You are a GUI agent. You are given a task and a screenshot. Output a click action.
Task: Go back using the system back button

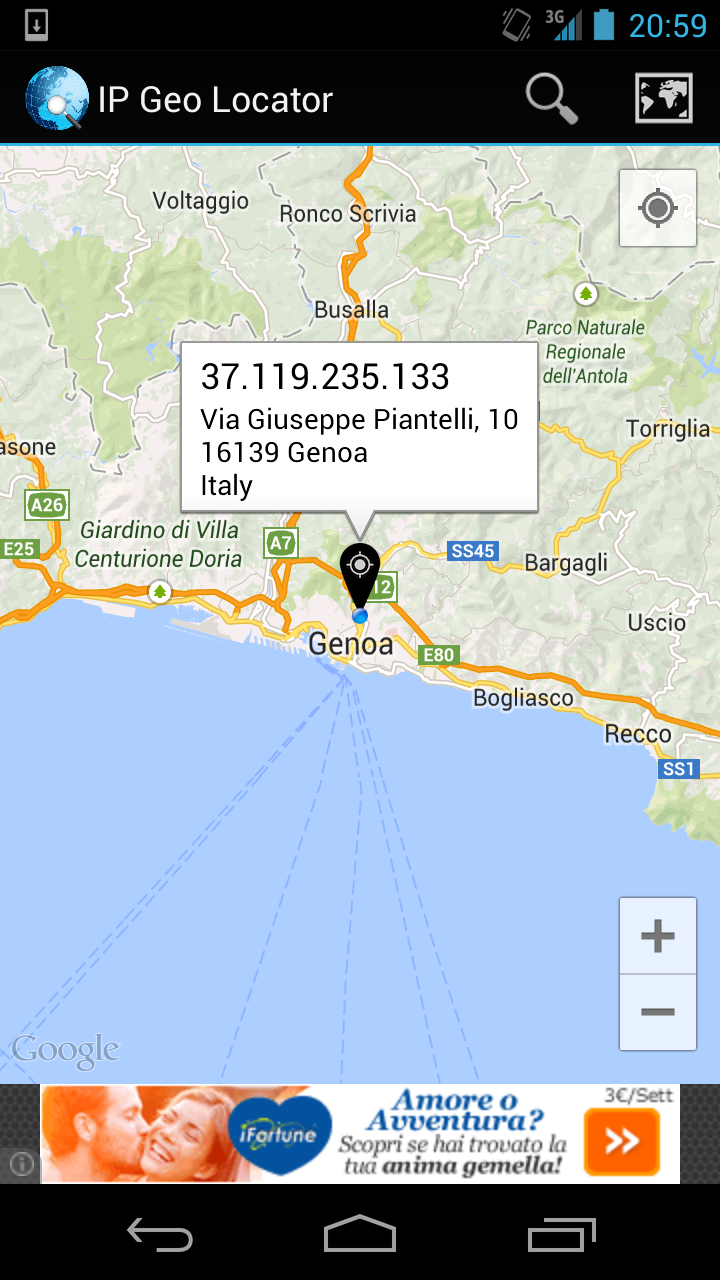(x=160, y=1234)
